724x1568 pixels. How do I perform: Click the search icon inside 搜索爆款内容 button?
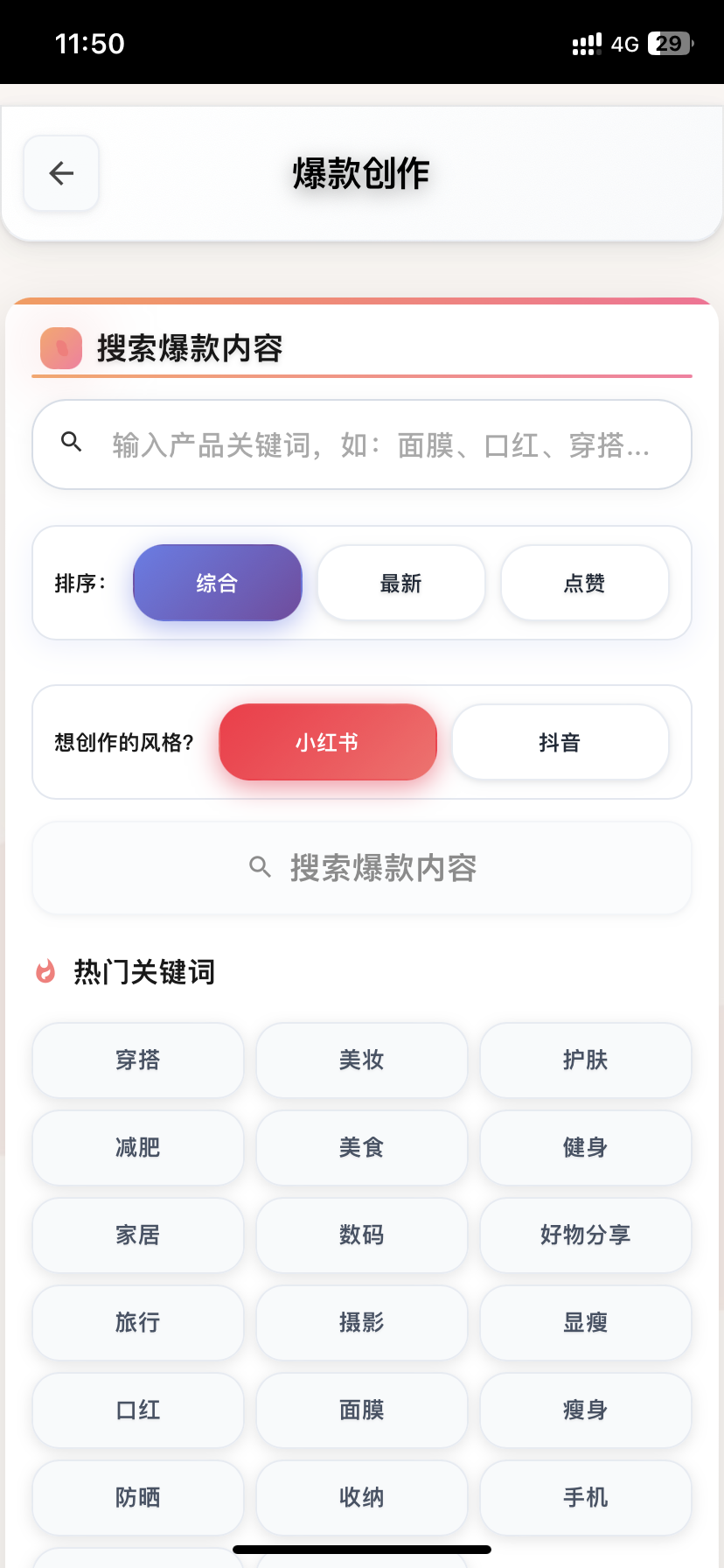[259, 867]
